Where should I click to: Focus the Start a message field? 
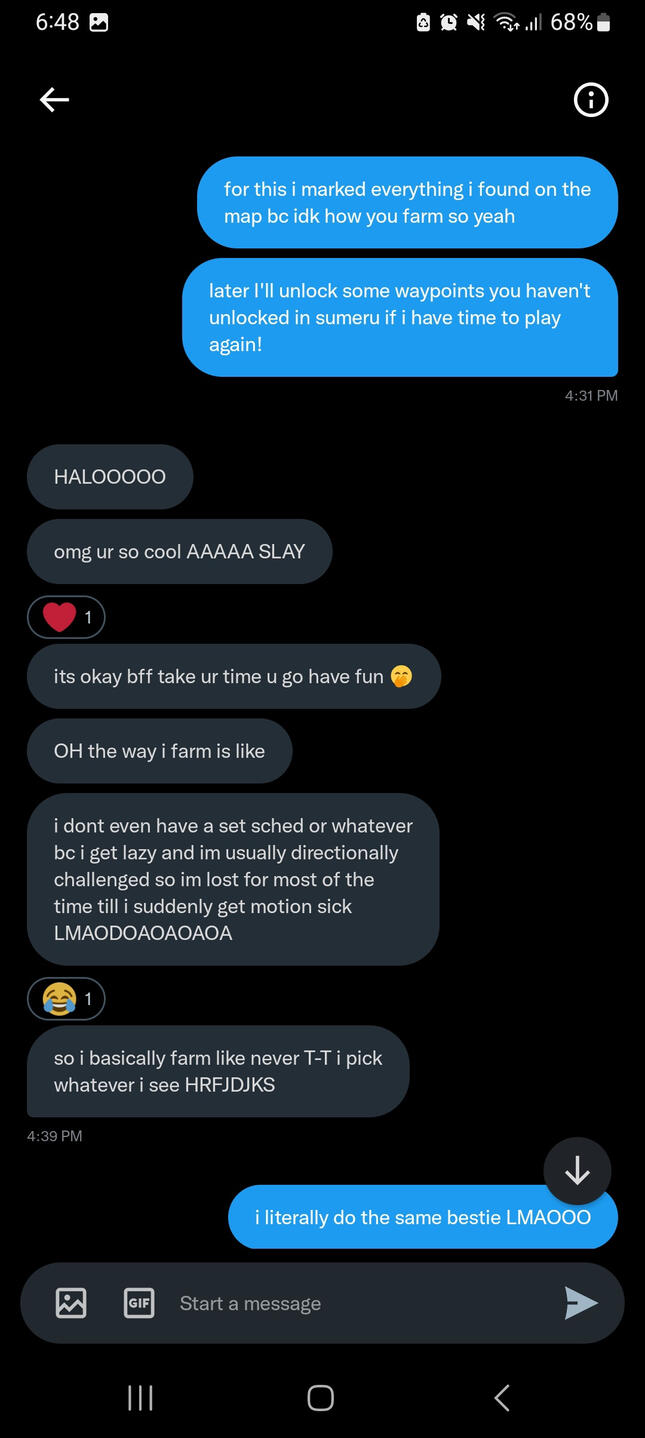tap(350, 1303)
